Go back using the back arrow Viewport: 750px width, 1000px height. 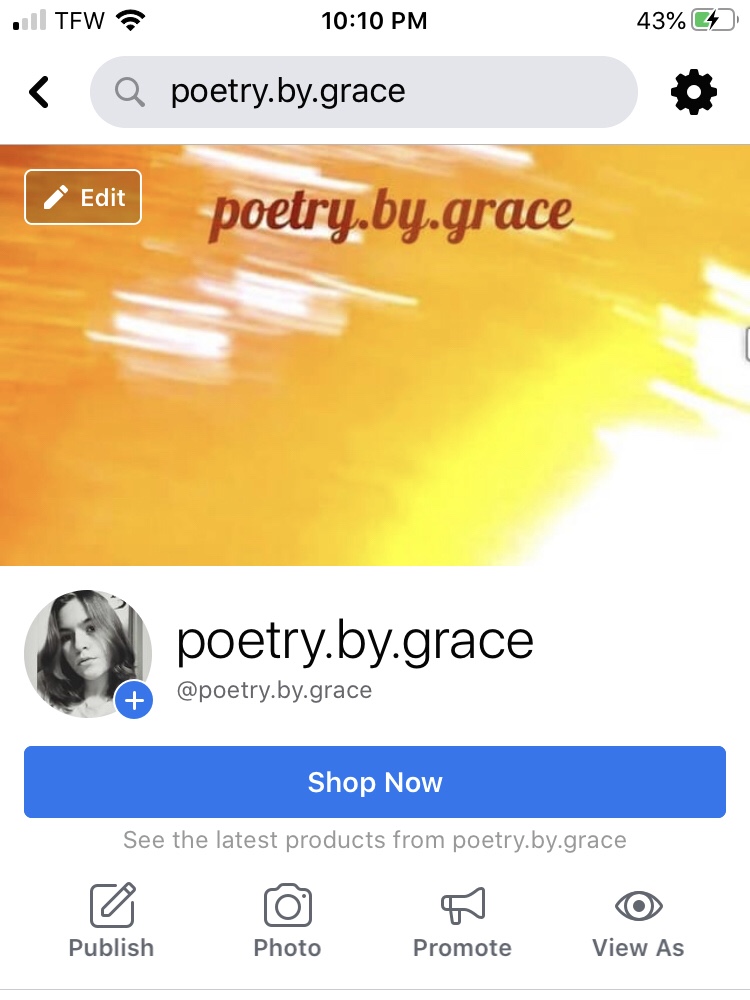click(39, 92)
